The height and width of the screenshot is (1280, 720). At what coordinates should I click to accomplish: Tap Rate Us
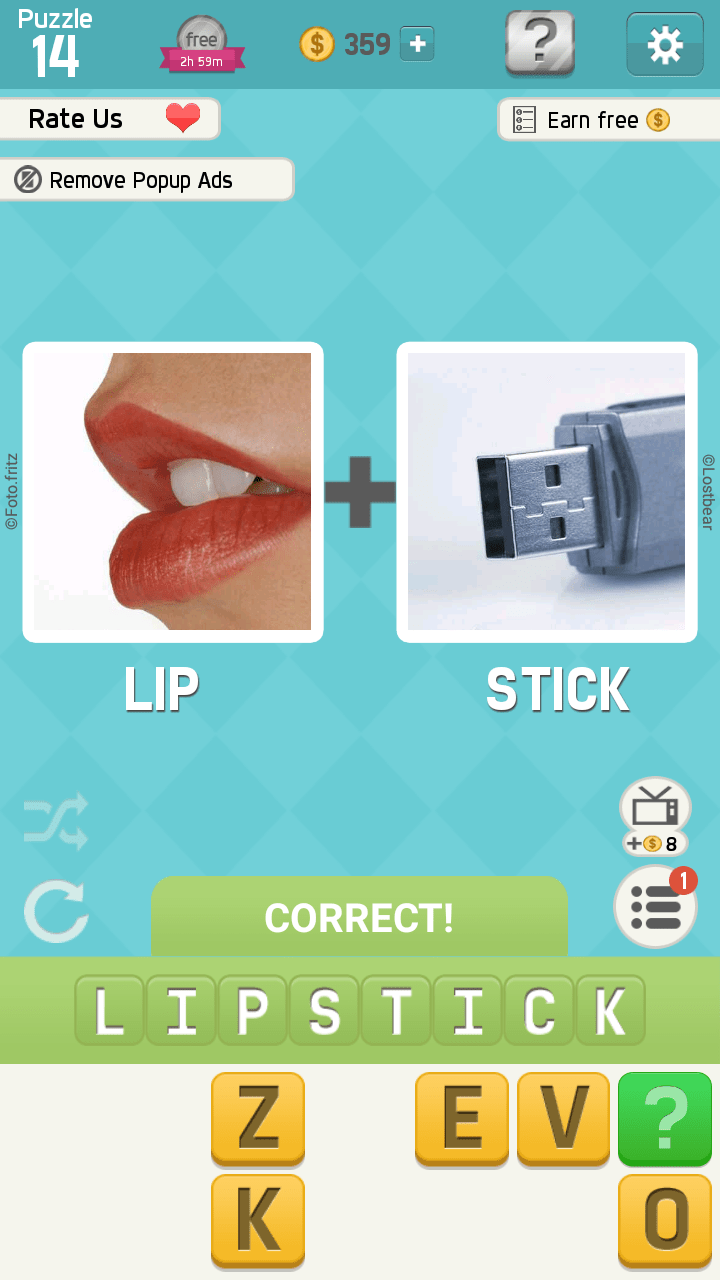pos(109,119)
